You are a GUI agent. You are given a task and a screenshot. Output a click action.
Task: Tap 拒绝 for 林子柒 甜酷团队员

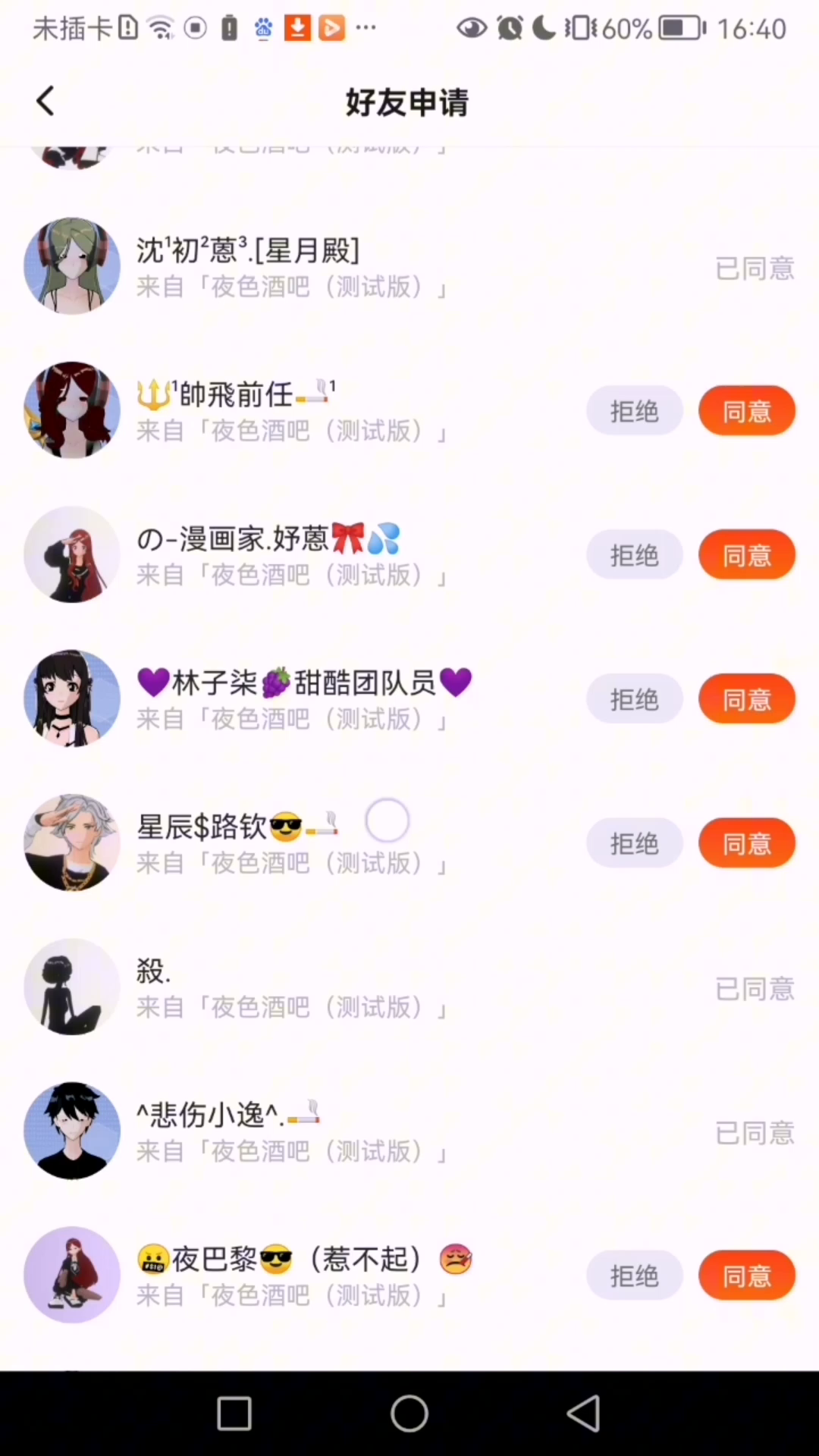634,699
